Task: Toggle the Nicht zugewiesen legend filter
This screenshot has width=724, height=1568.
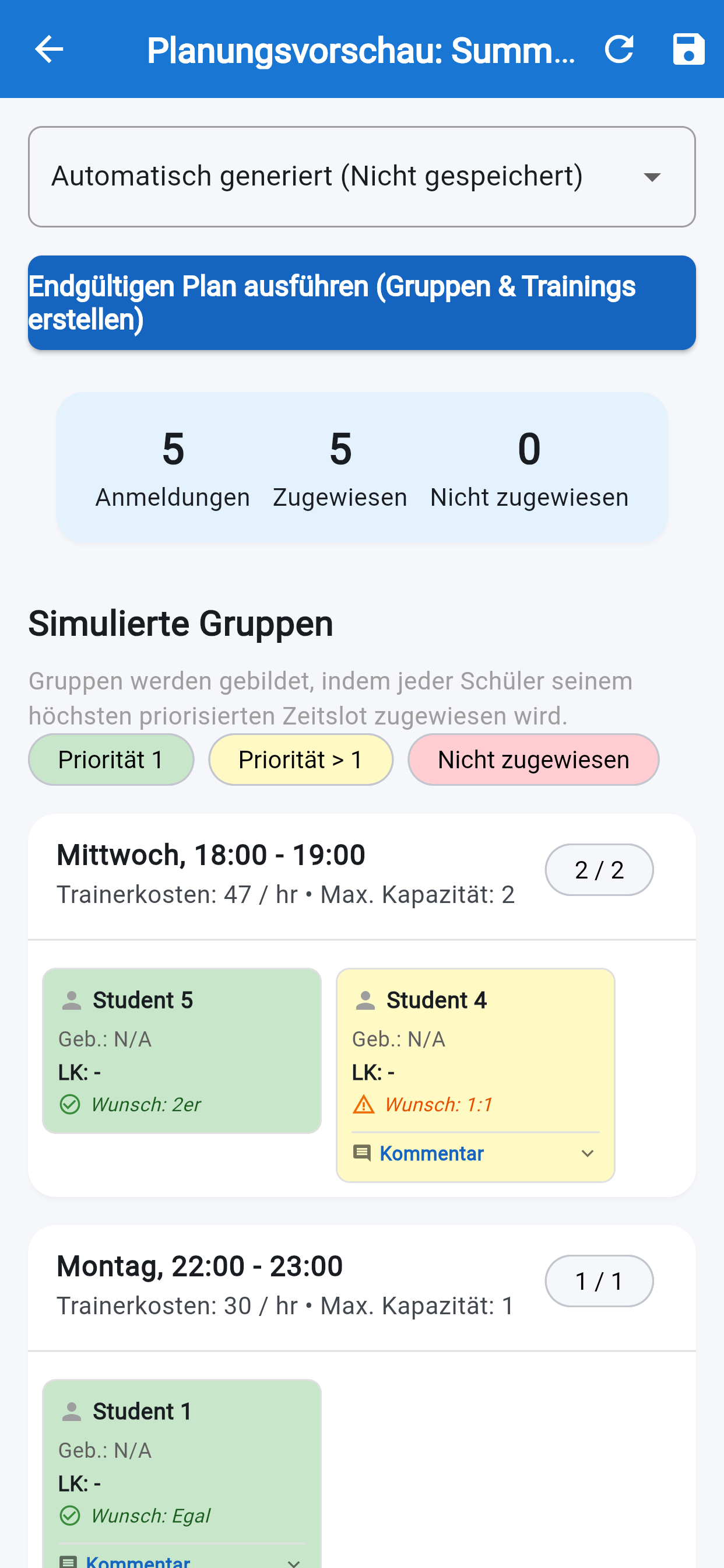Action: pyautogui.click(x=533, y=759)
